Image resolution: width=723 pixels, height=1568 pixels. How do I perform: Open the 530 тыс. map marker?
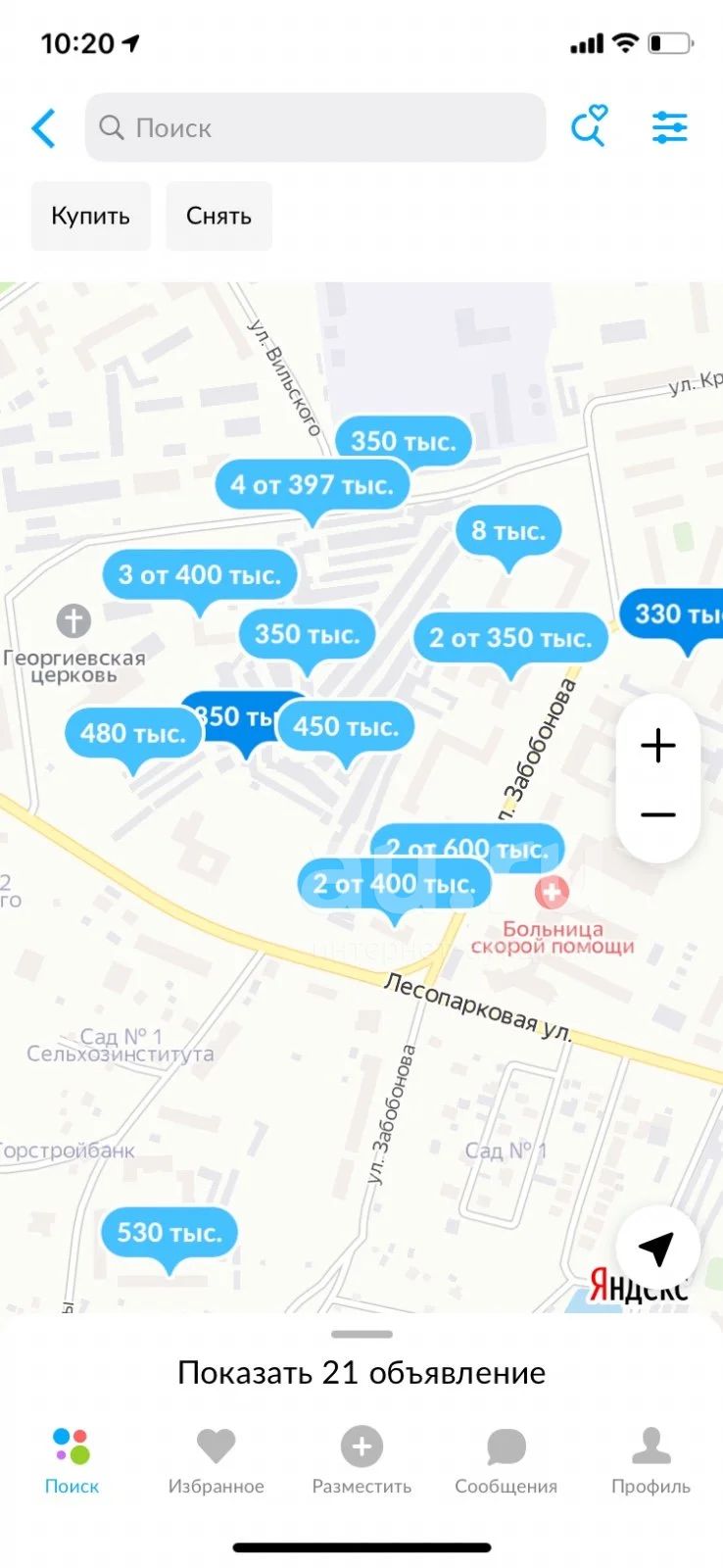coord(169,1233)
